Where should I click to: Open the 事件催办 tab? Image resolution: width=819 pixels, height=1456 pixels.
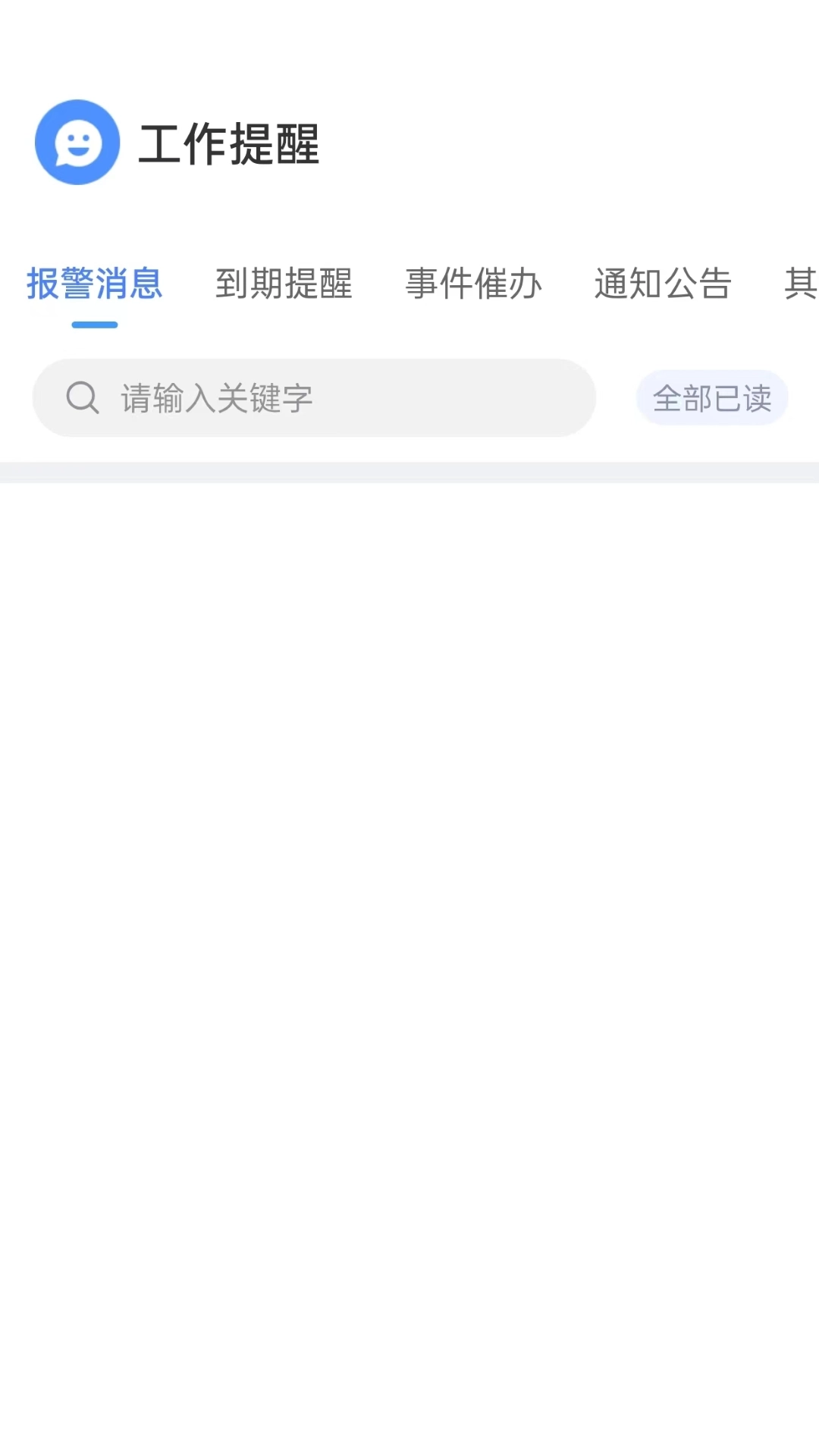pyautogui.click(x=473, y=284)
